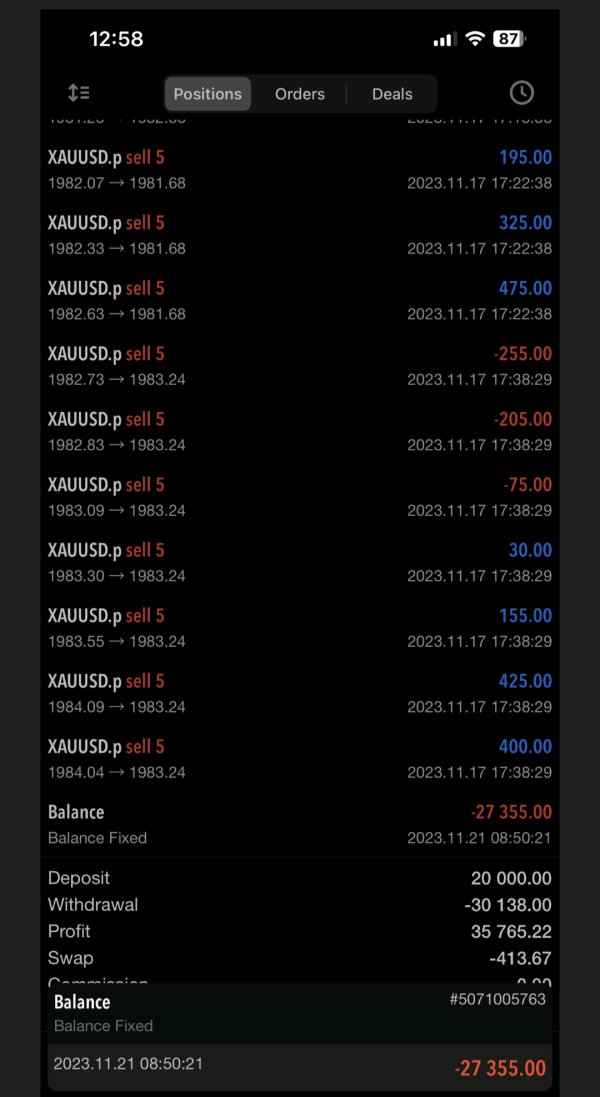Tap the XAUUSD.p trade showing 155.00
Image resolution: width=600 pixels, height=1097 pixels.
[300, 628]
